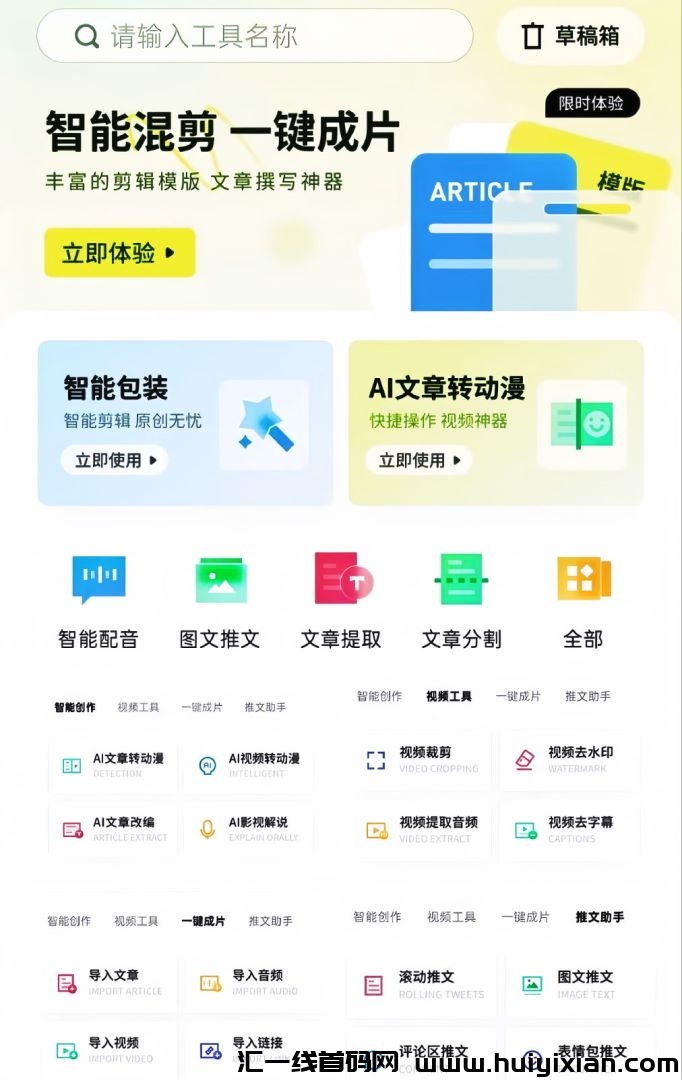Tap 立即使用 under 智能包装
The width and height of the screenshot is (682, 1080).
click(x=114, y=460)
